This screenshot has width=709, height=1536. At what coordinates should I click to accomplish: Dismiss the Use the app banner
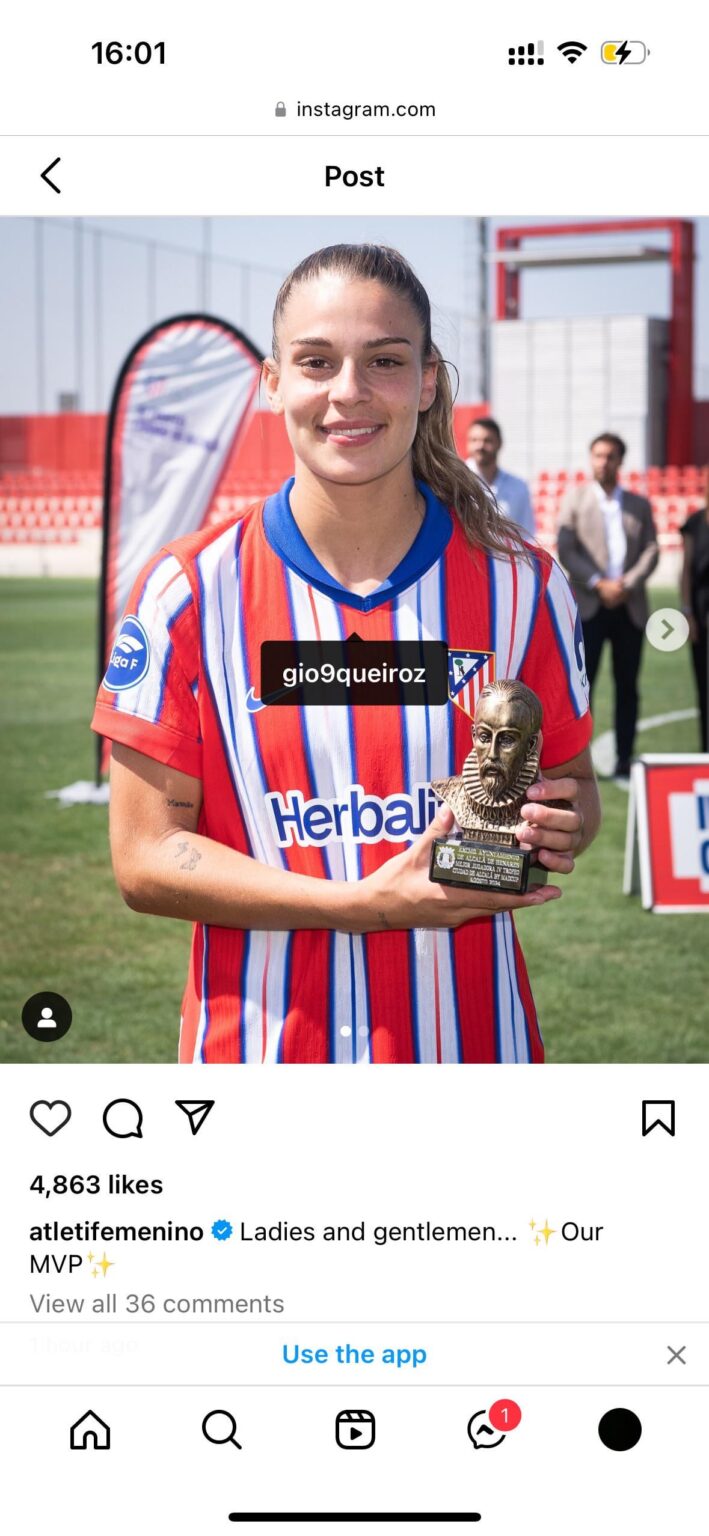[676, 1355]
